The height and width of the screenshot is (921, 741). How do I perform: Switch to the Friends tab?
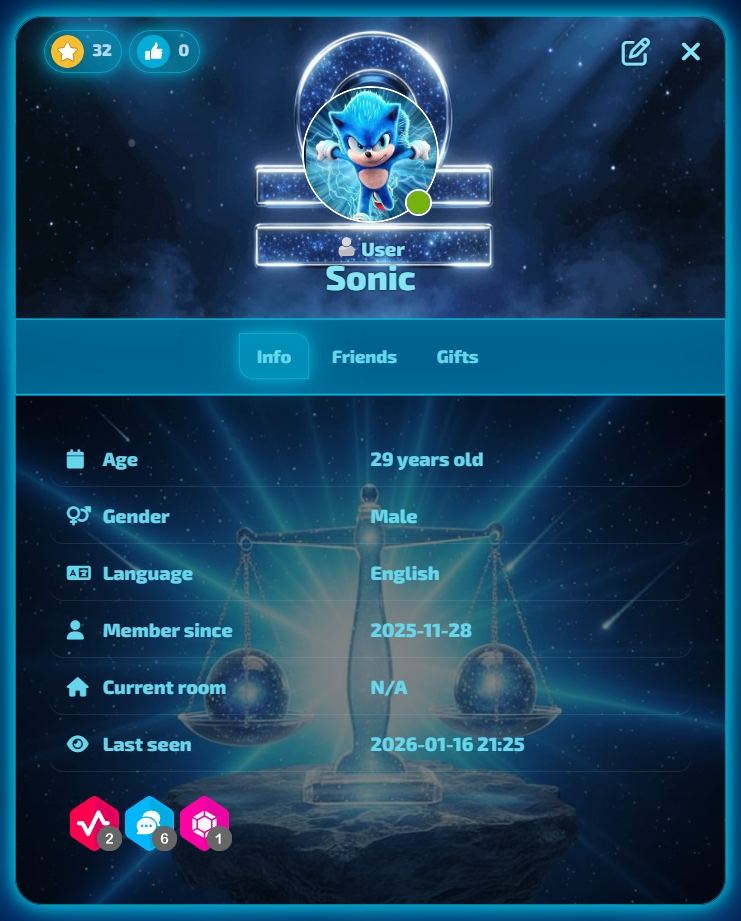[x=364, y=357]
